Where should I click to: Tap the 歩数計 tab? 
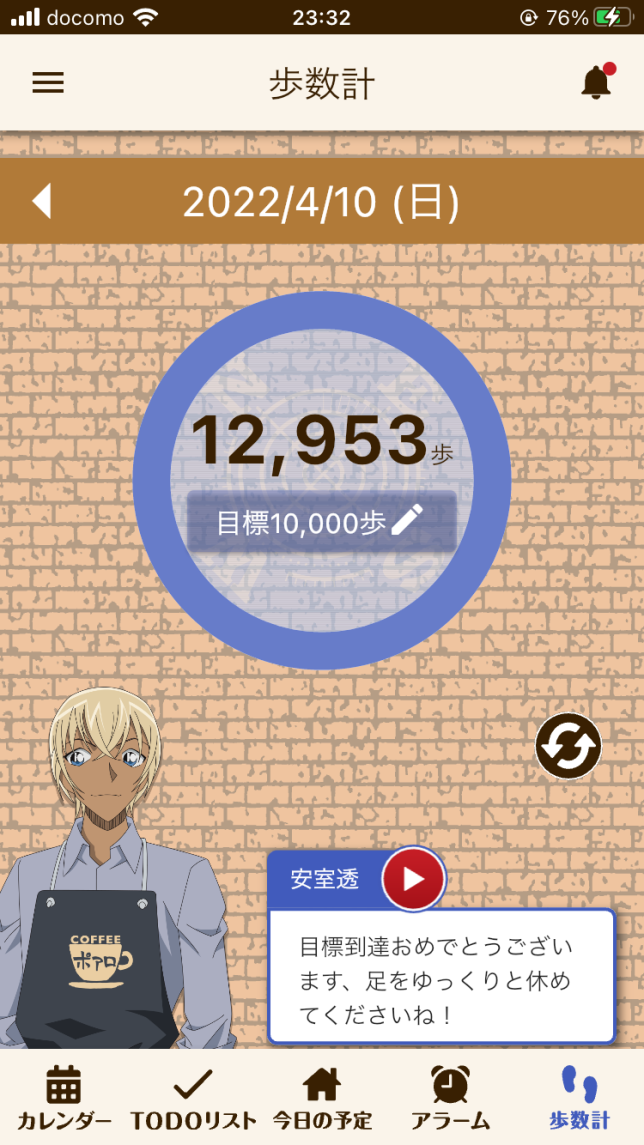tap(579, 1097)
